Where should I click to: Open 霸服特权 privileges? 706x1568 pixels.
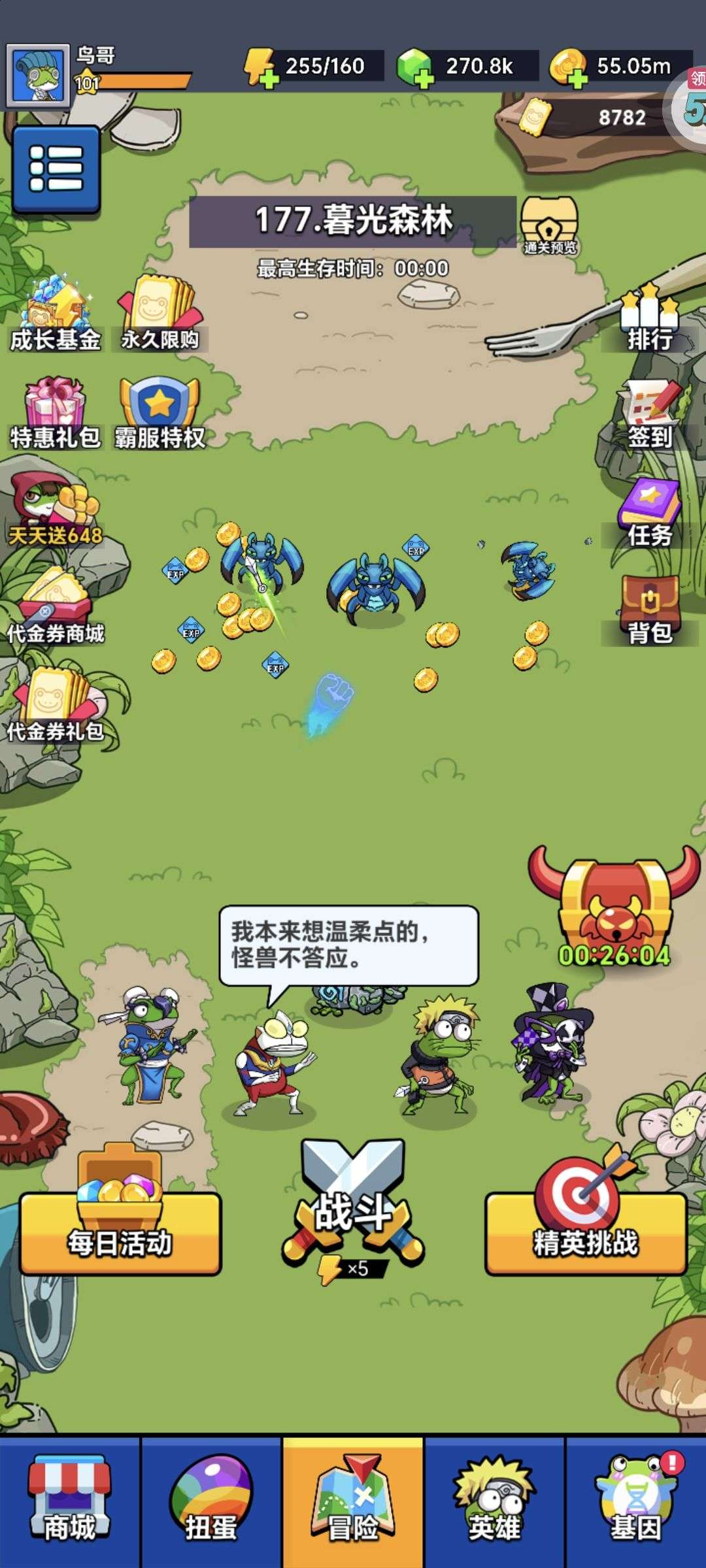(160, 413)
